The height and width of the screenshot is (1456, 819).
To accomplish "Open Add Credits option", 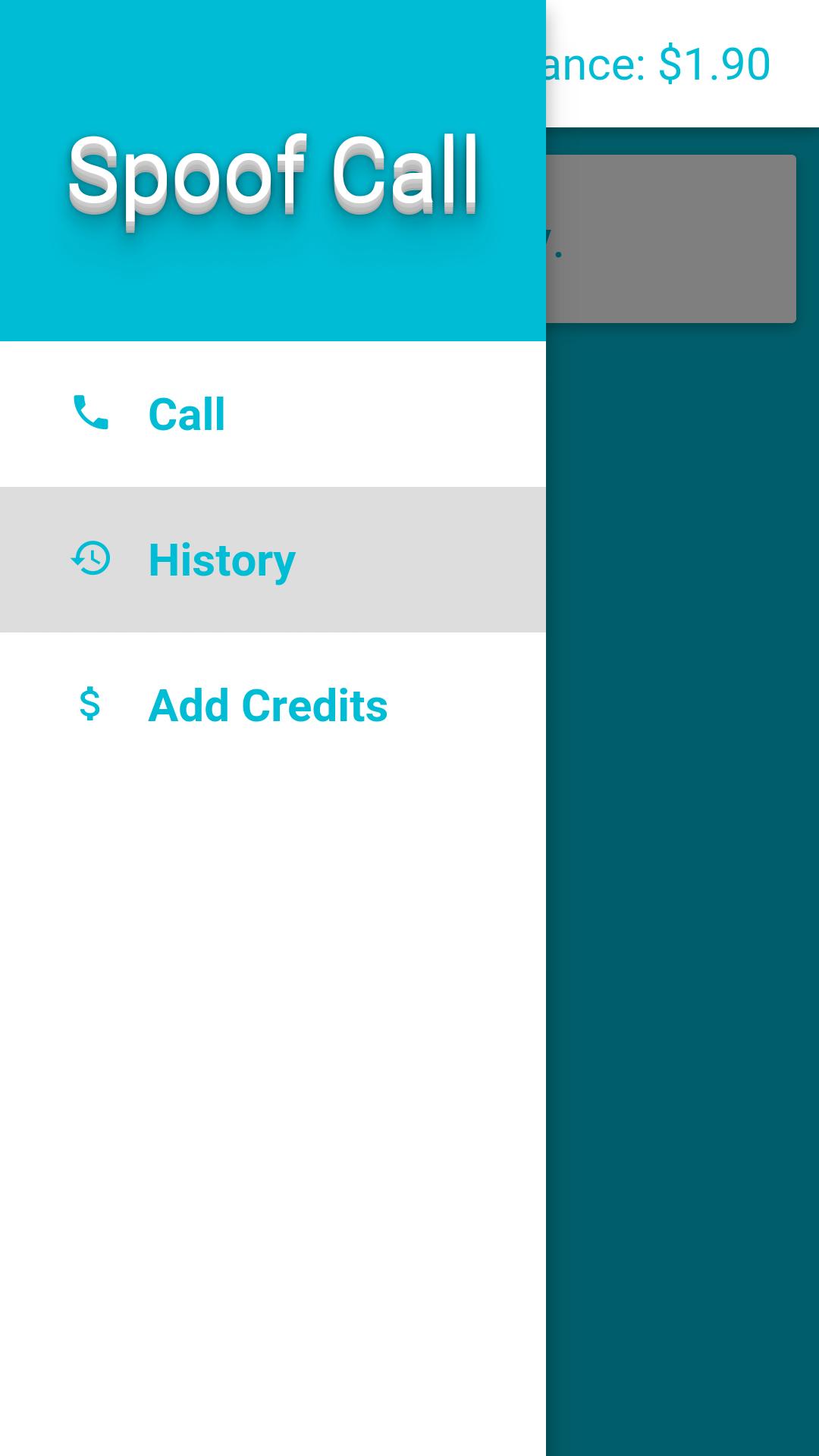I will 267,705.
